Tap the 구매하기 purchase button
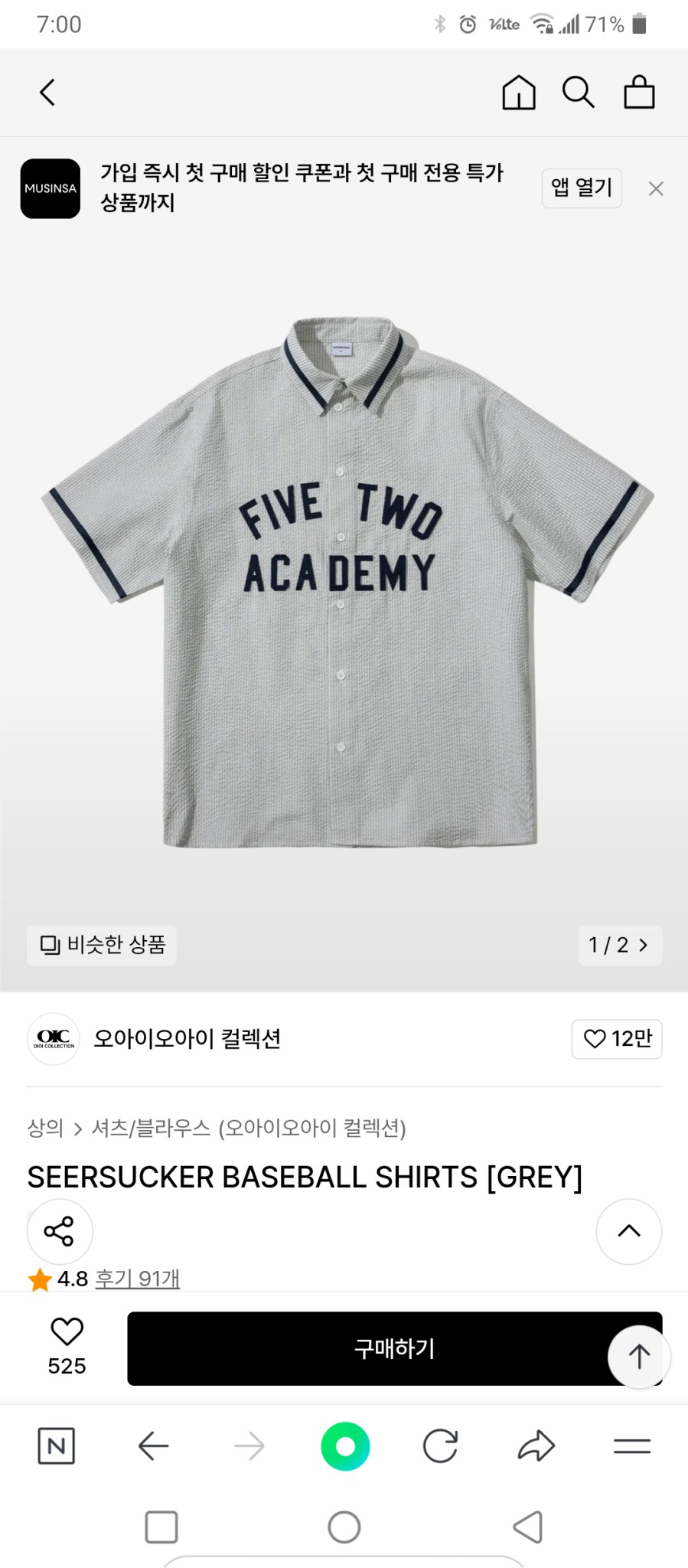The image size is (688, 1568). coord(394,1349)
